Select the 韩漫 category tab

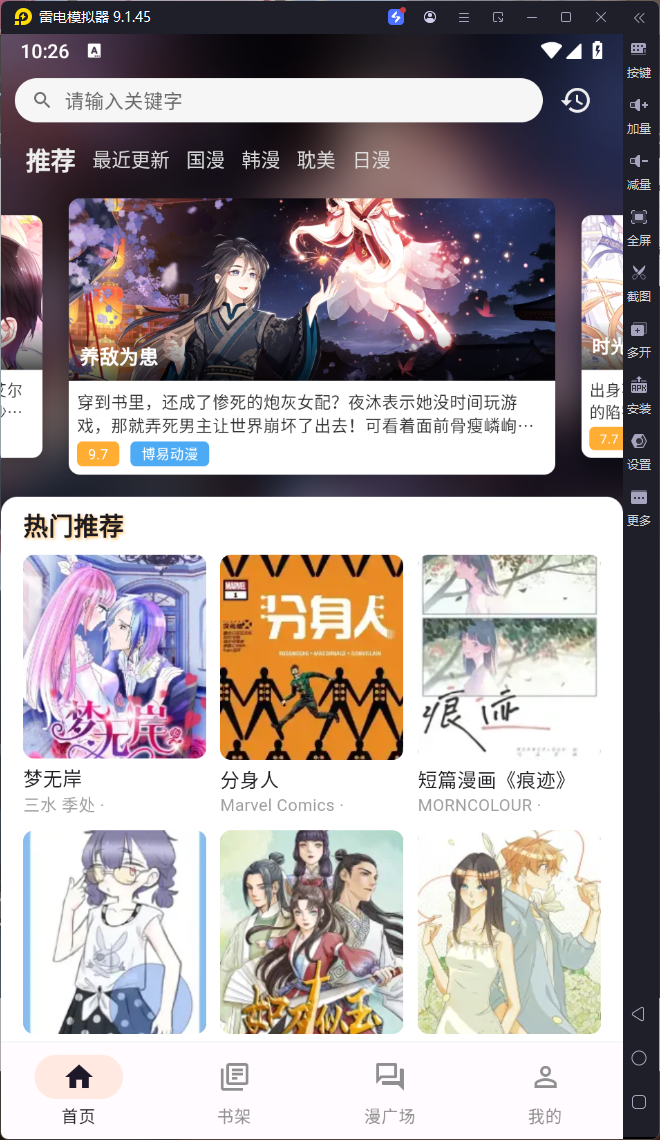[261, 160]
